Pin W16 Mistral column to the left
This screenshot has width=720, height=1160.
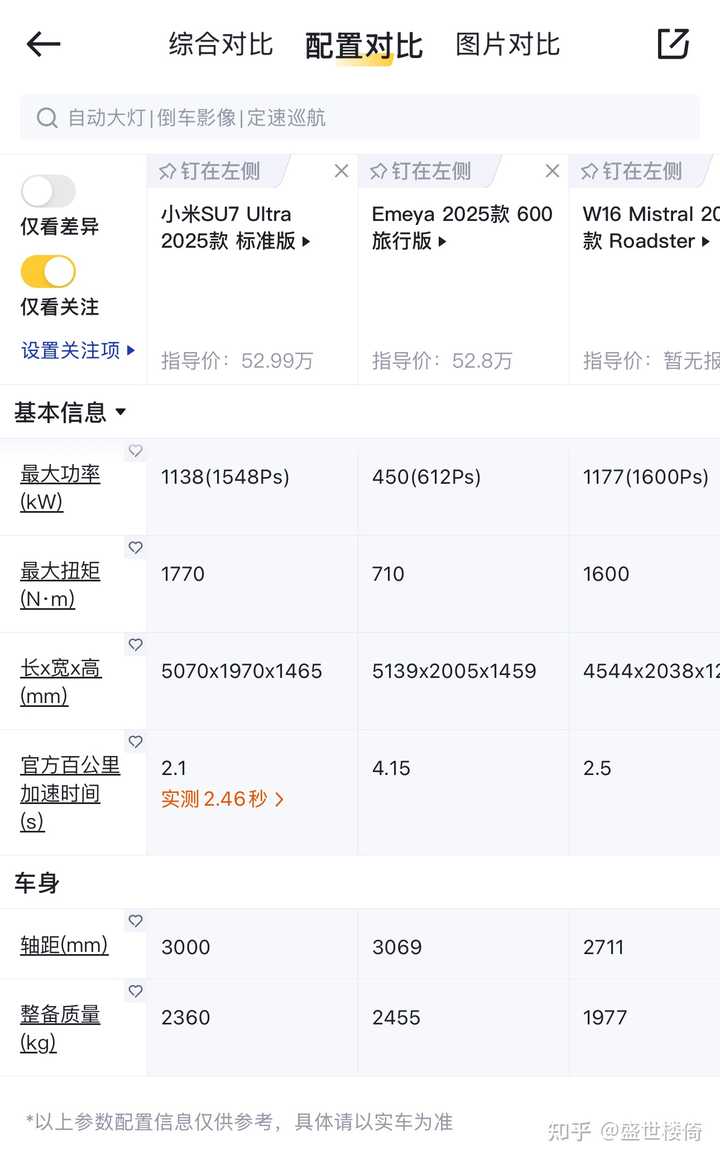click(631, 172)
